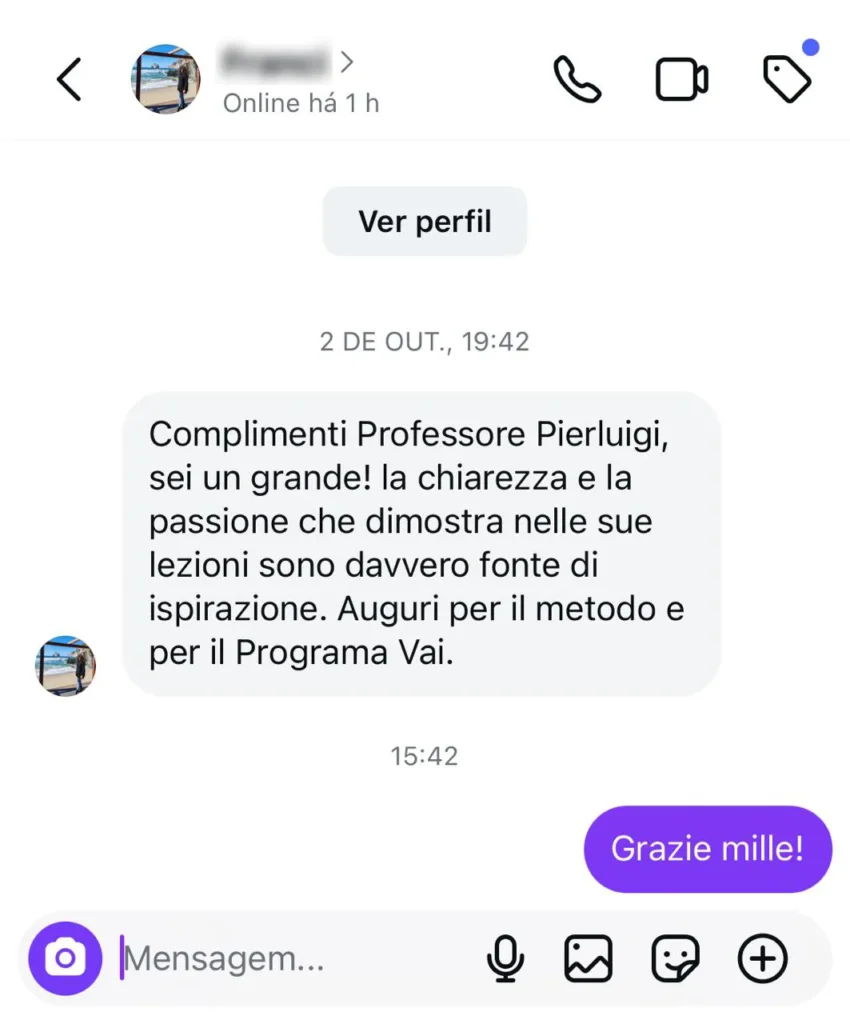Open the sticker picker
This screenshot has width=850, height=1024.
pyautogui.click(x=675, y=960)
